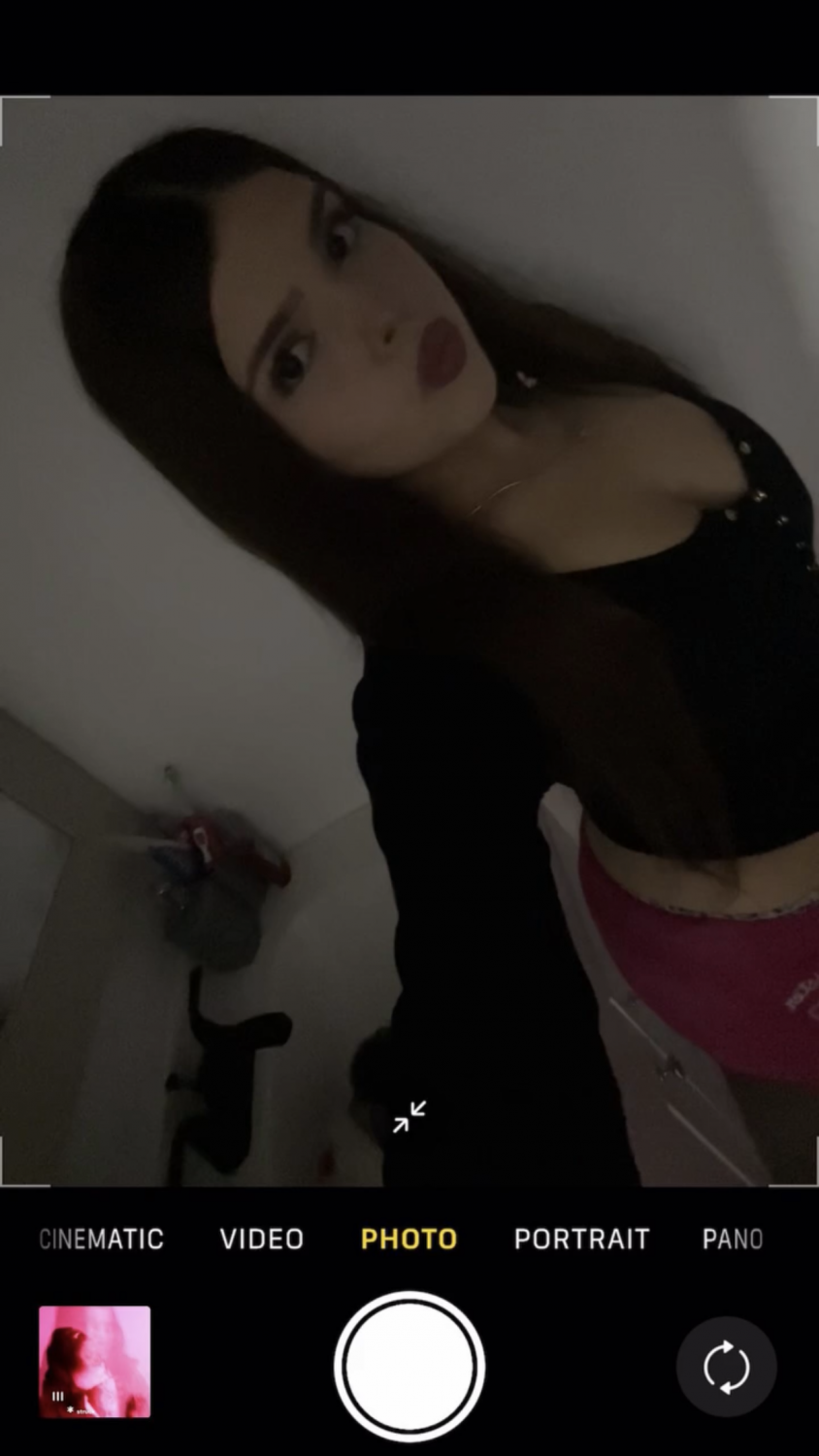Screen dimensions: 819x1456
Task: Switch to Video mode
Action: (262, 1240)
